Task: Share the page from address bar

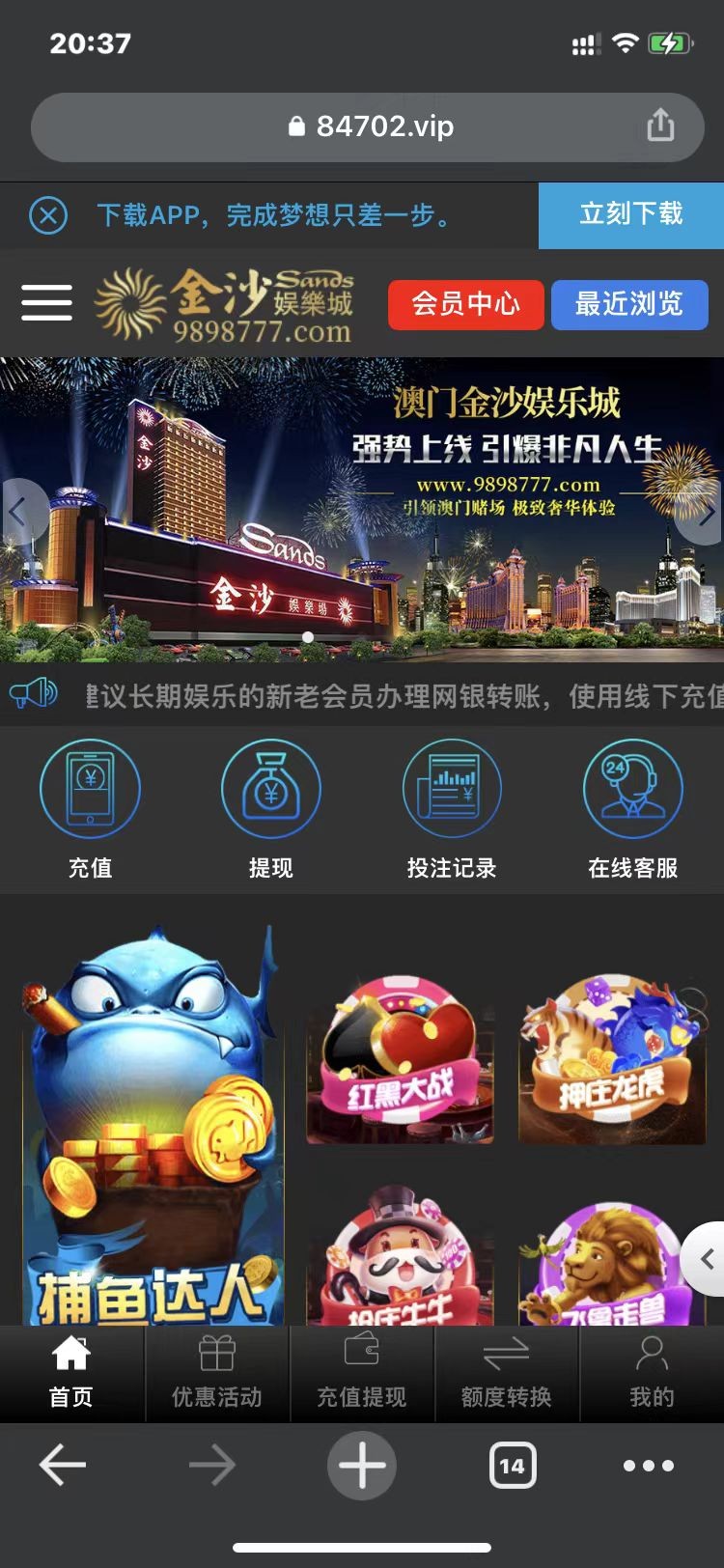Action: click(x=660, y=126)
